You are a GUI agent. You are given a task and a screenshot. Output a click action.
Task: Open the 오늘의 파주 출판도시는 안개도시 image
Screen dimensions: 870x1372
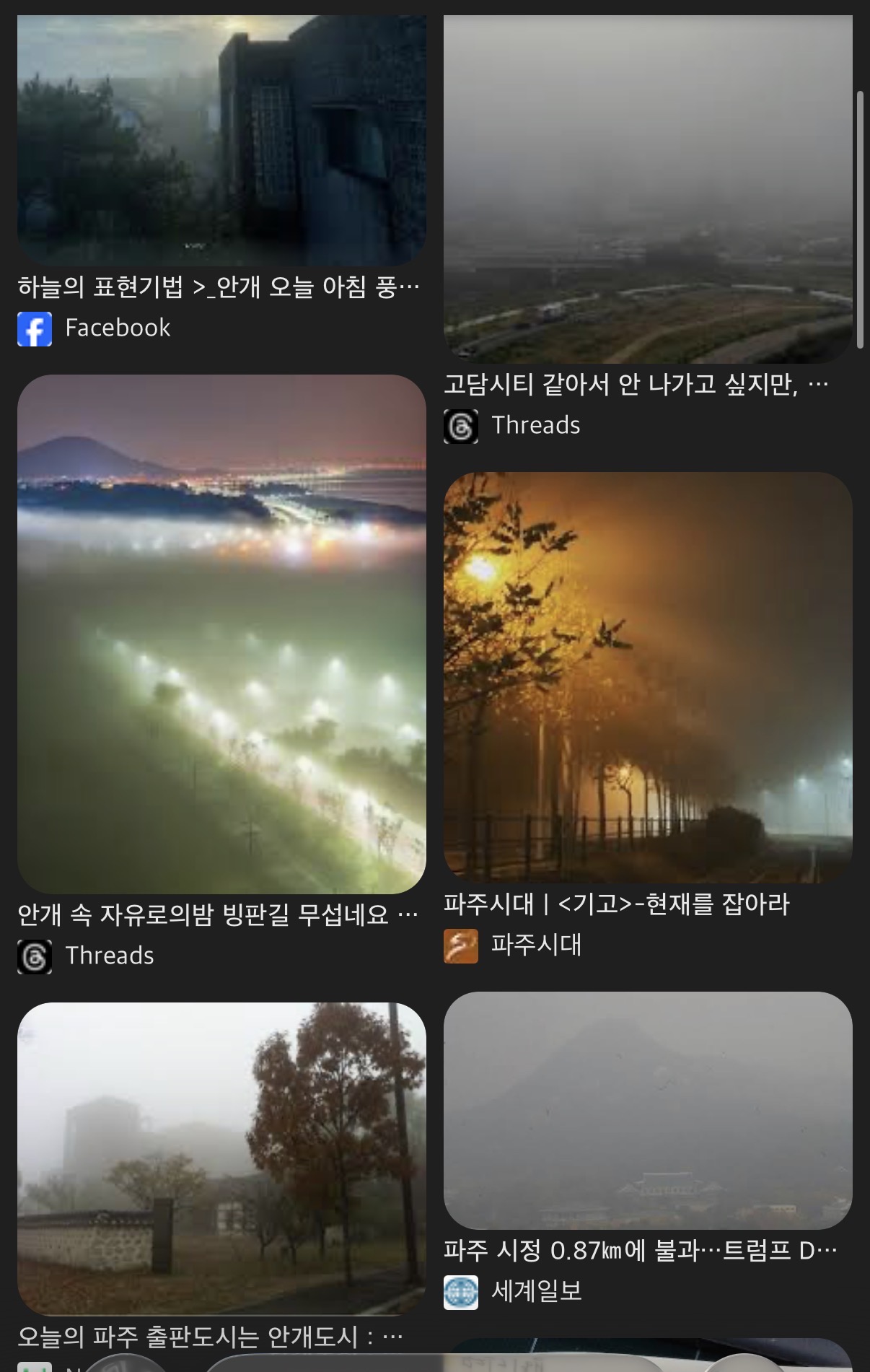click(x=221, y=1158)
